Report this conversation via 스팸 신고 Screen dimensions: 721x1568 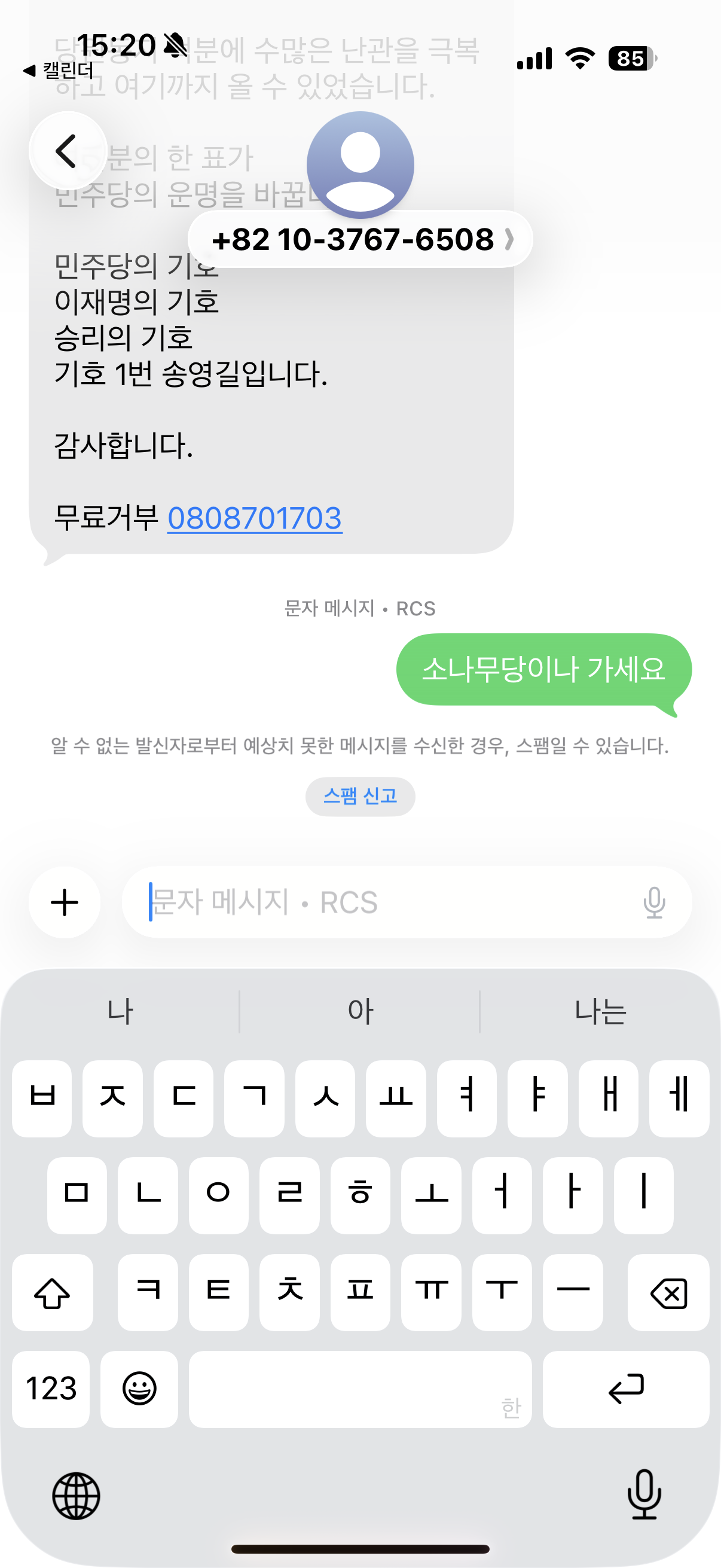coord(360,796)
